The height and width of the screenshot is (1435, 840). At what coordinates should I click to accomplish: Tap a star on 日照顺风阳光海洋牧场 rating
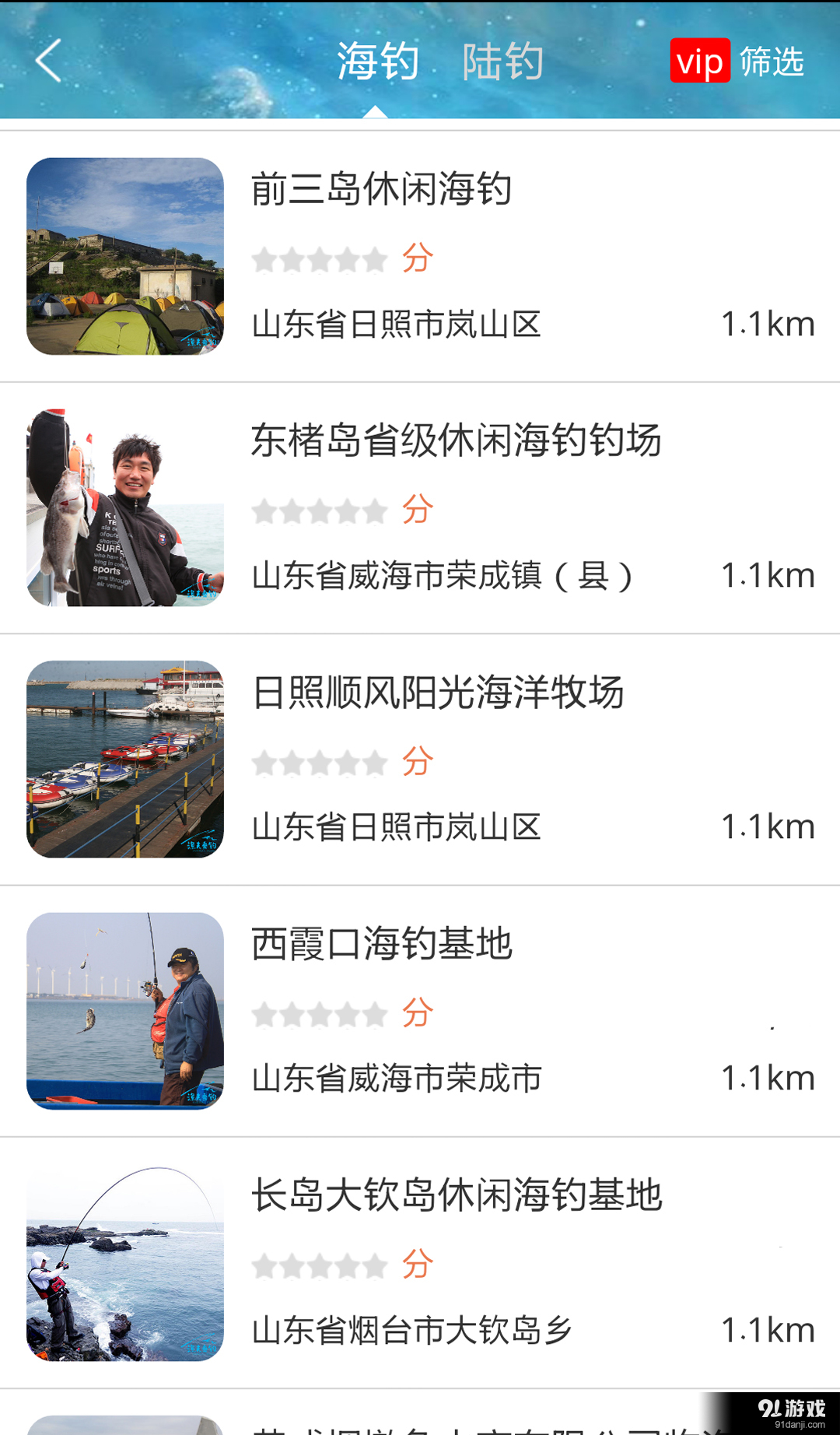[x=321, y=761]
